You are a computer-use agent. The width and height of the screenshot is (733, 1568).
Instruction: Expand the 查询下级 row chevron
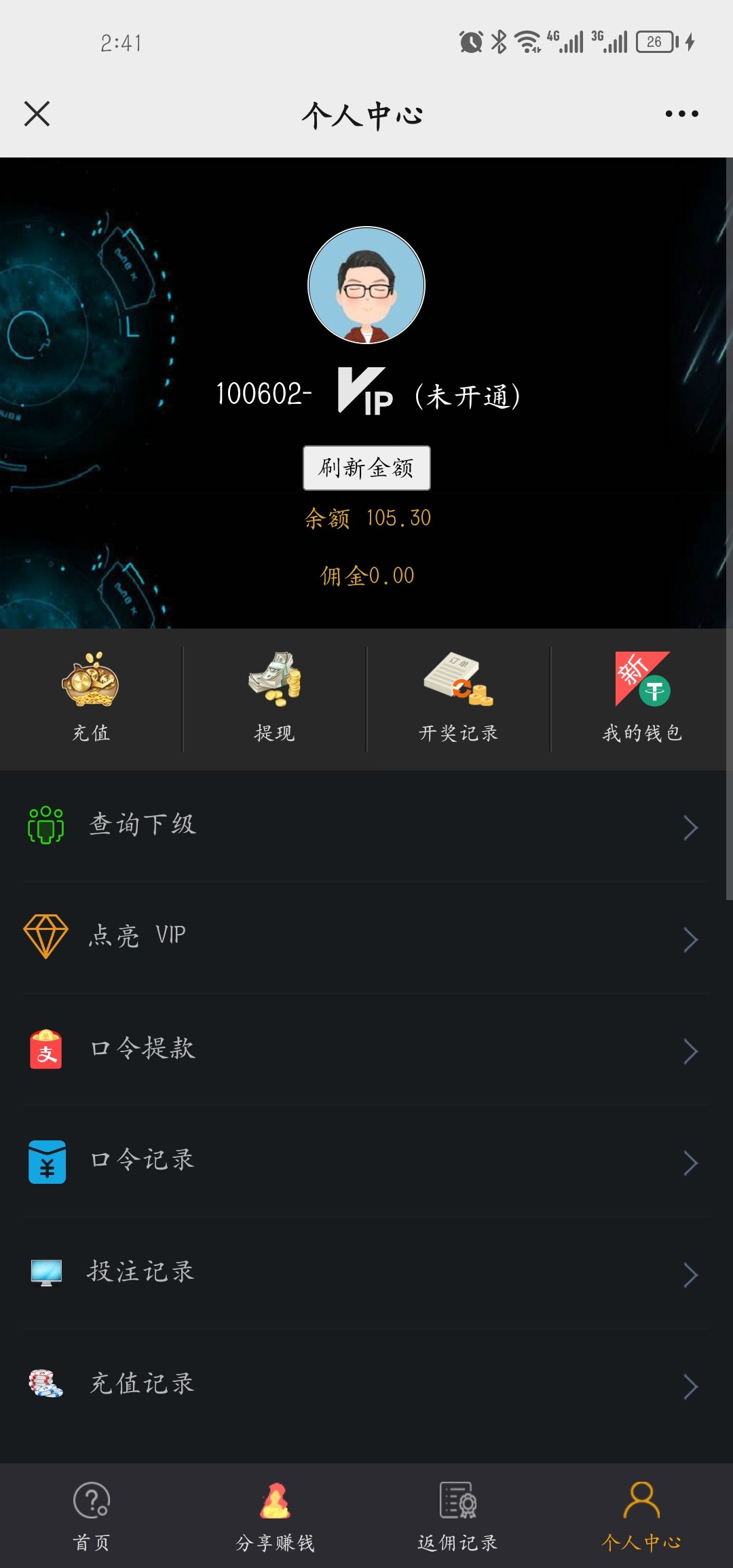tap(692, 826)
